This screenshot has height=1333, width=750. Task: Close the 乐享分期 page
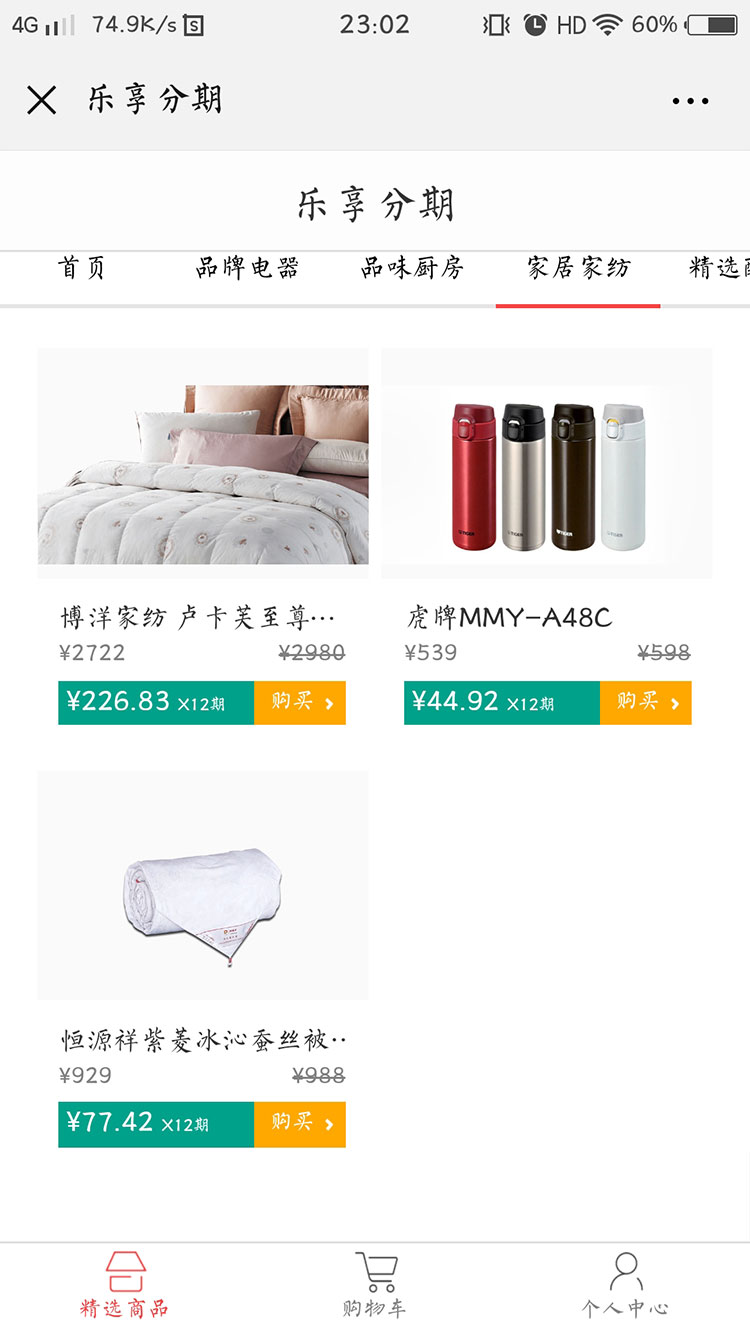point(41,100)
